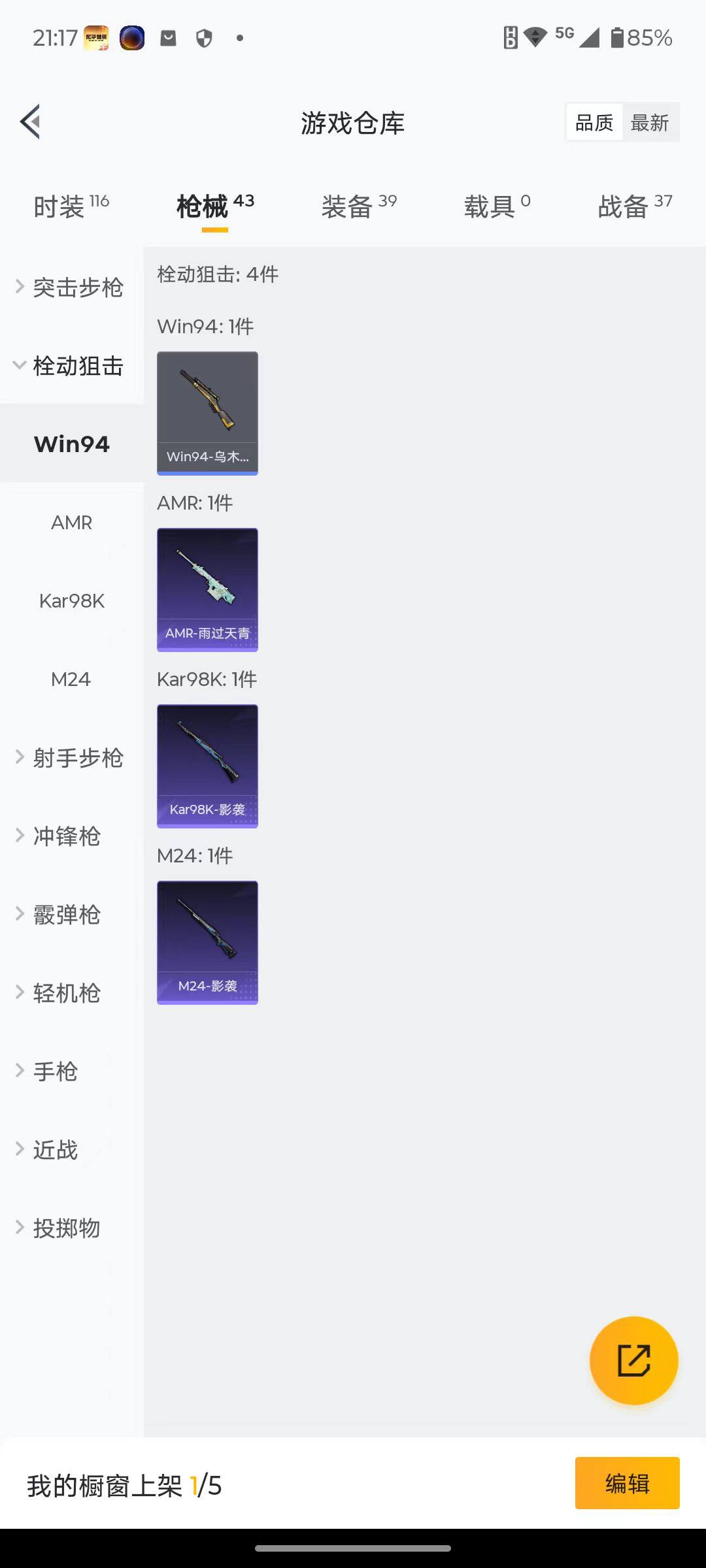Screen dimensions: 706x1568
Task: Click the back arrow to exit 游戏仓库
Action: tap(29, 122)
